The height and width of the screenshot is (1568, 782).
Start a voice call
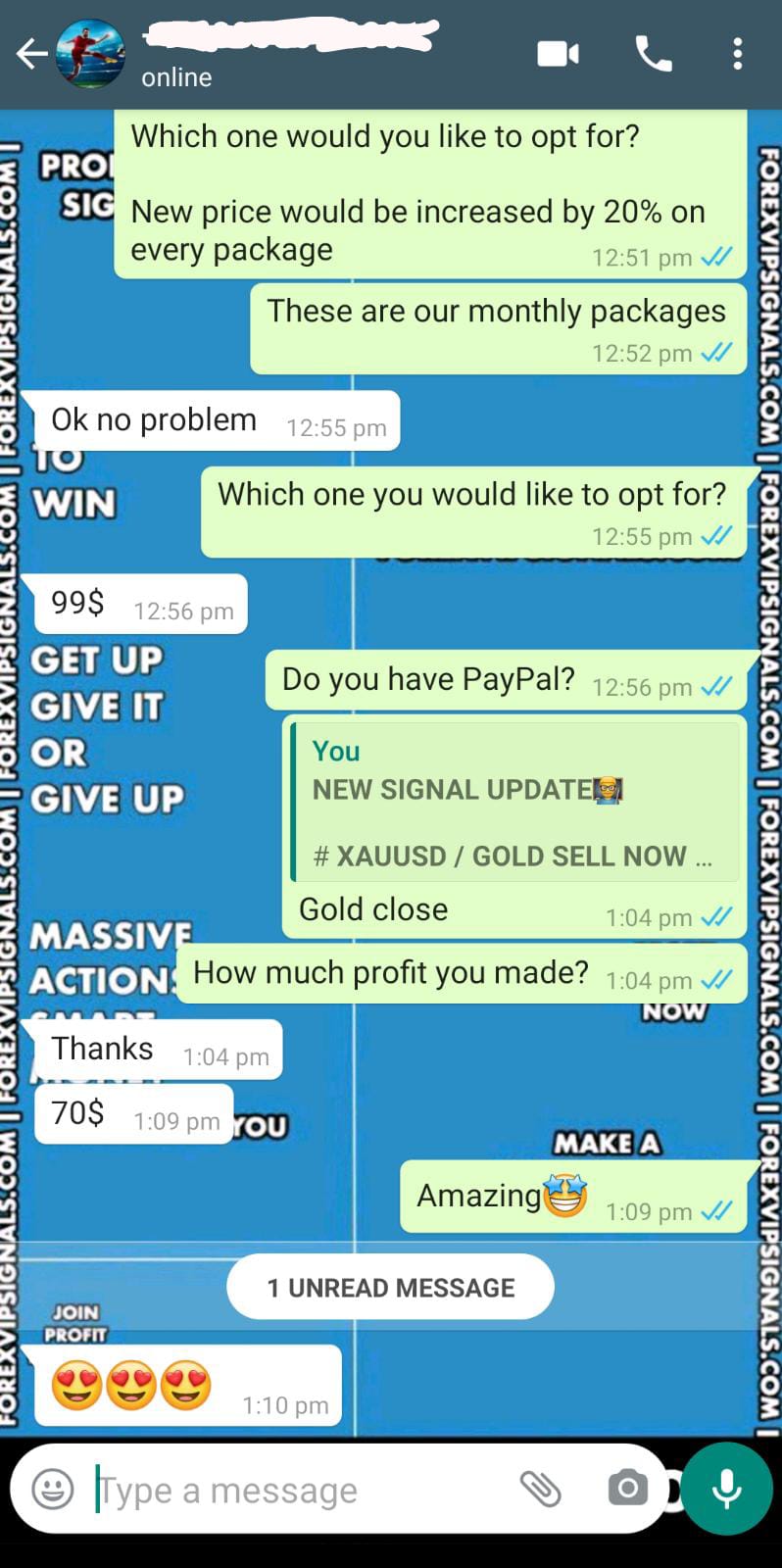point(654,54)
